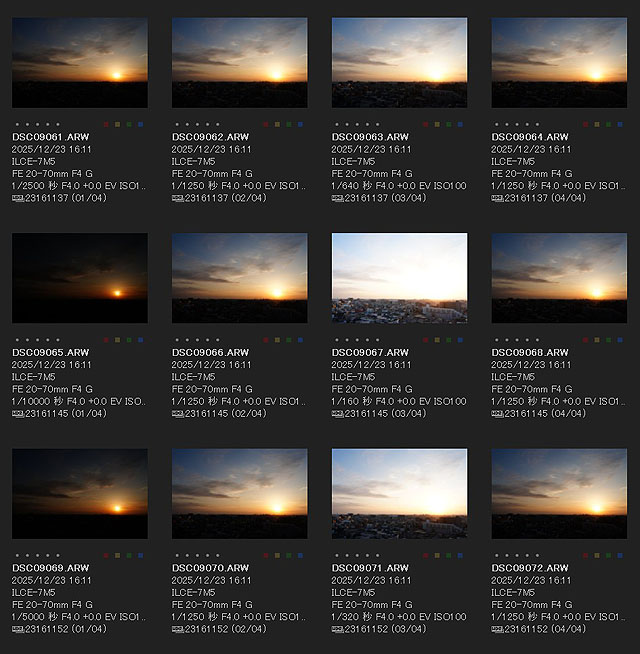Select photo DSC09070.ARW
The height and width of the screenshot is (654, 640).
240,494
